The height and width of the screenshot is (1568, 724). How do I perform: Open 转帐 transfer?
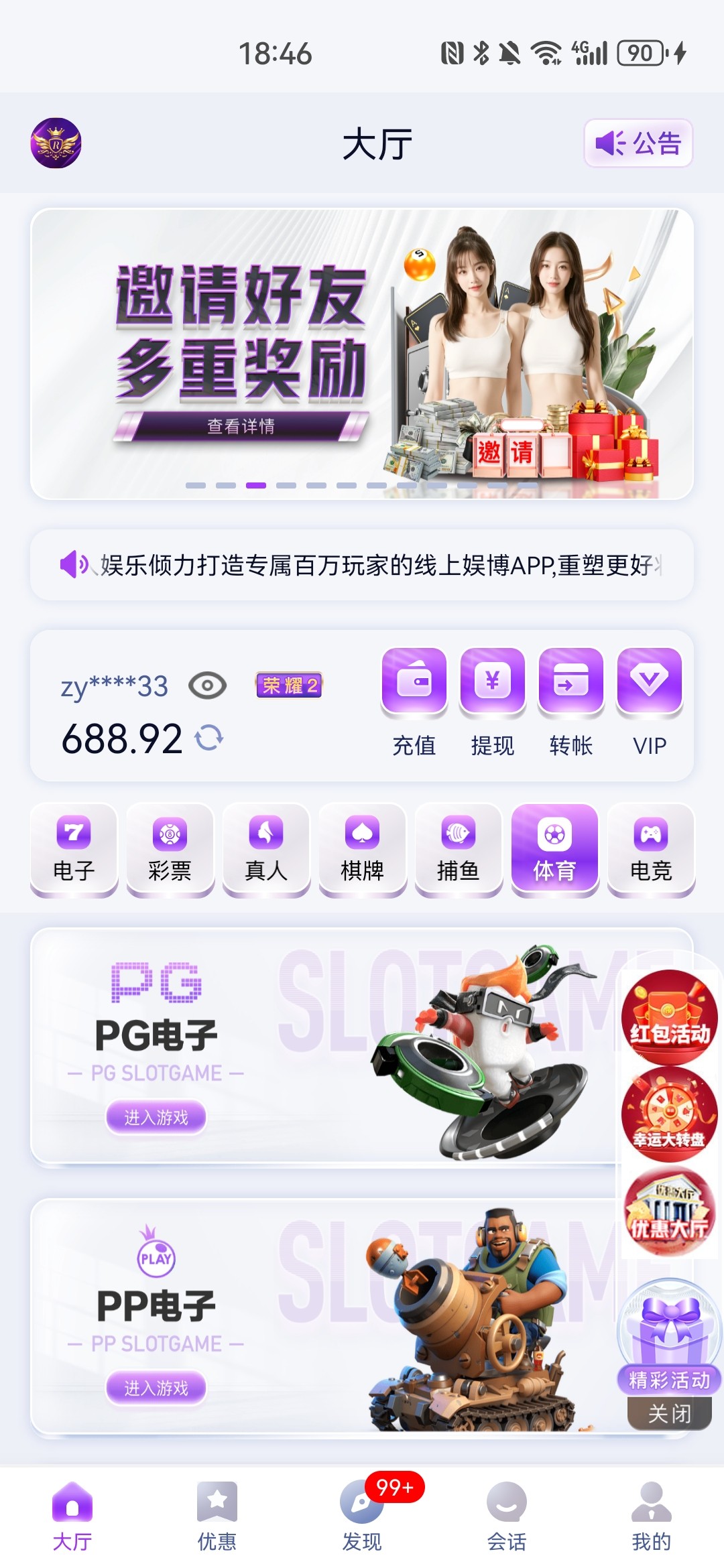coord(570,702)
